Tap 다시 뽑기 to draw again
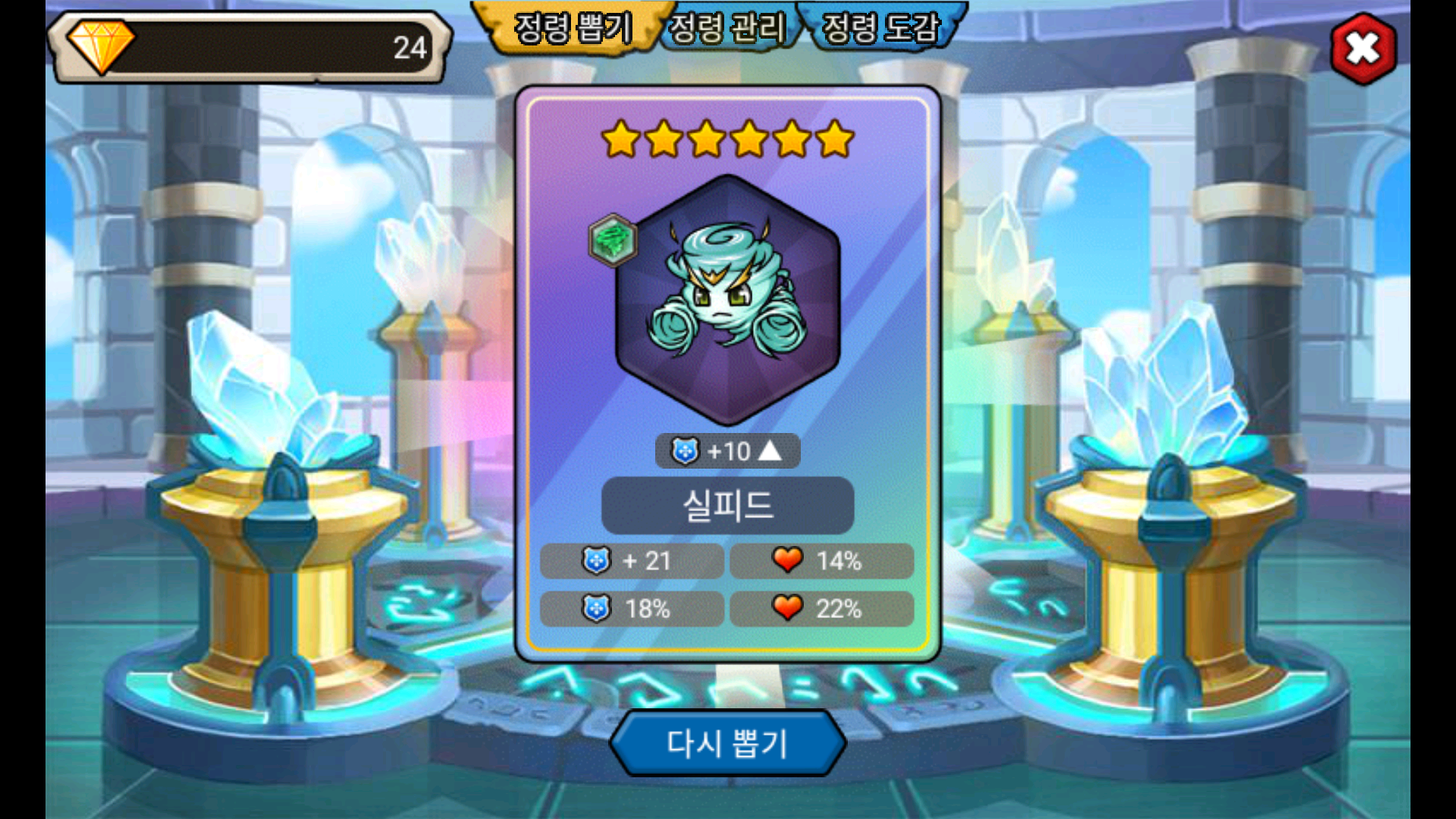This screenshot has width=1456, height=819. pyautogui.click(x=727, y=744)
